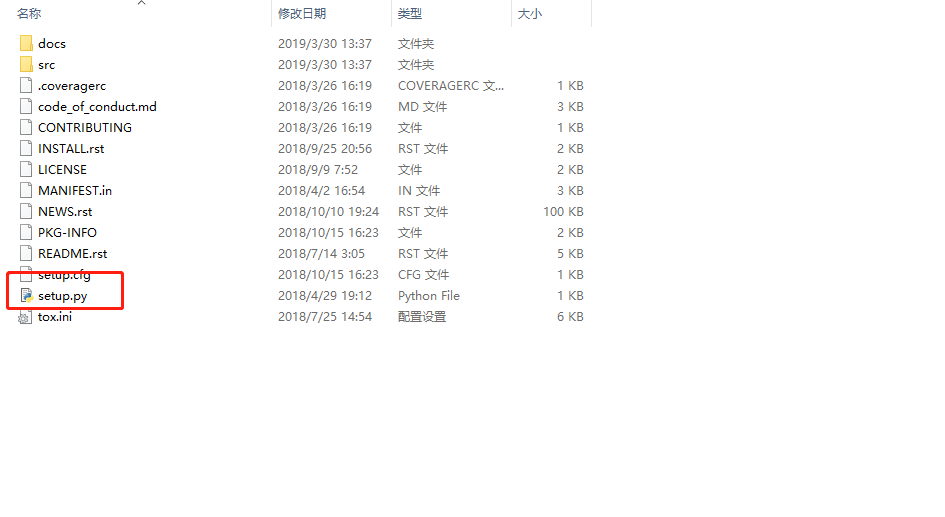The height and width of the screenshot is (517, 945).
Task: Select the .coveragerc file
Action: point(71,85)
